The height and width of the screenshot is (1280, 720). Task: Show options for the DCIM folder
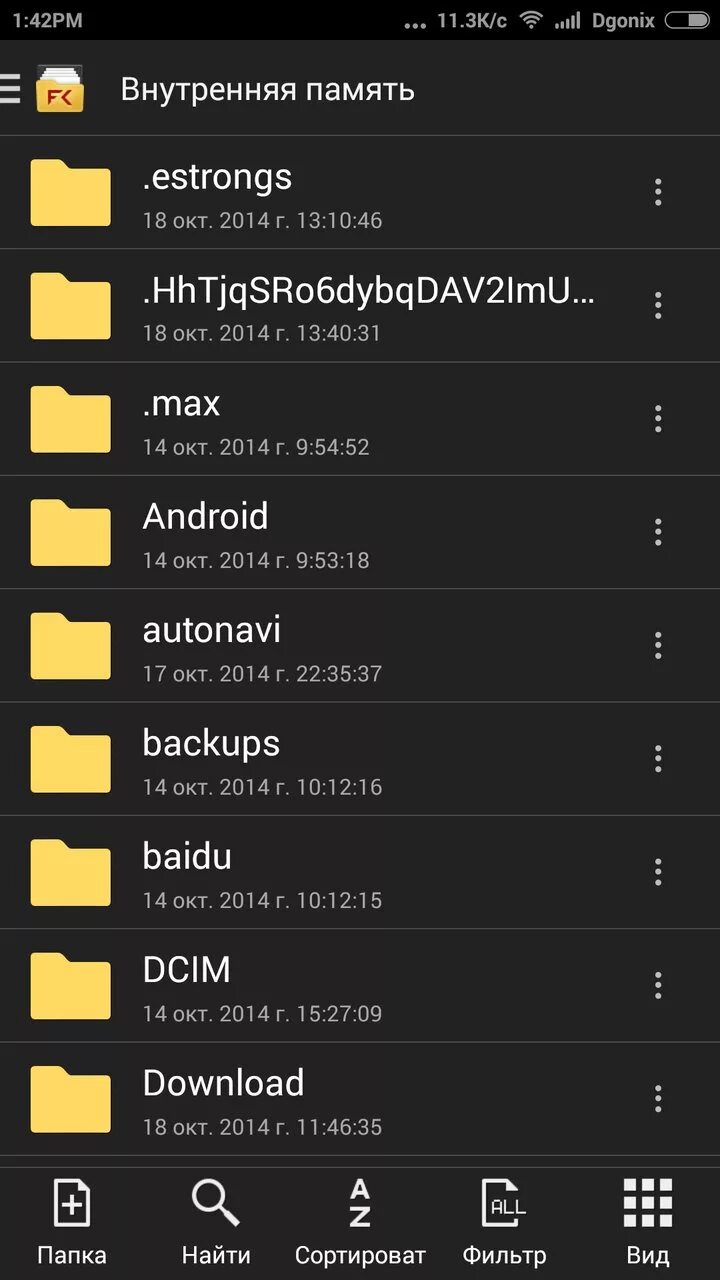[x=658, y=985]
